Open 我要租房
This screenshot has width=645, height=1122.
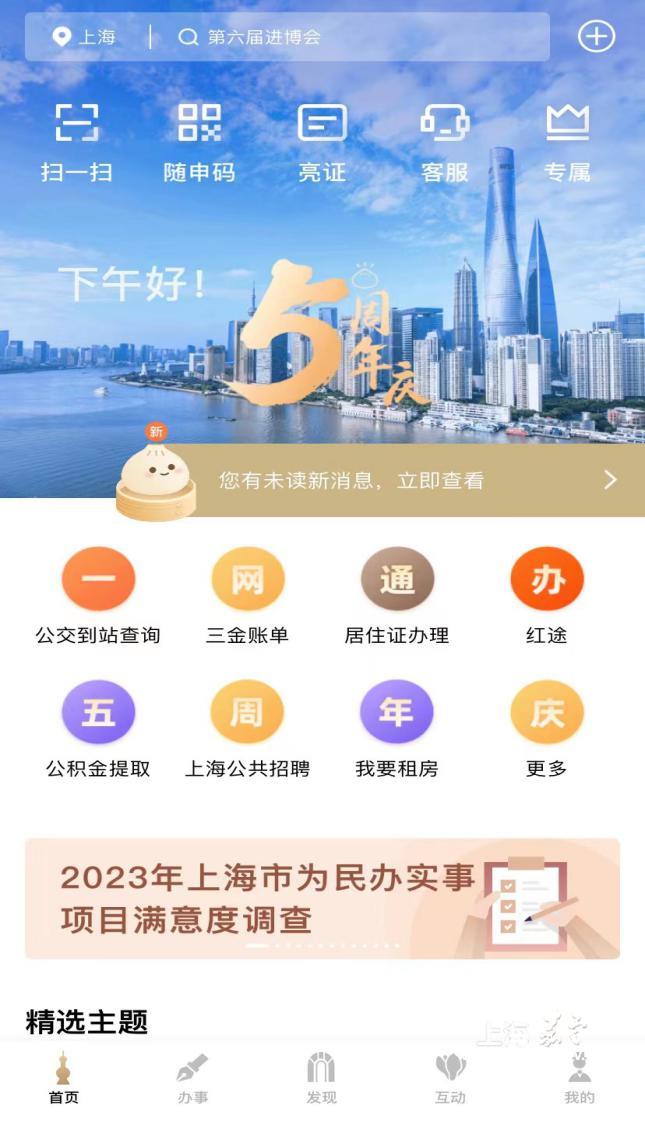[397, 730]
